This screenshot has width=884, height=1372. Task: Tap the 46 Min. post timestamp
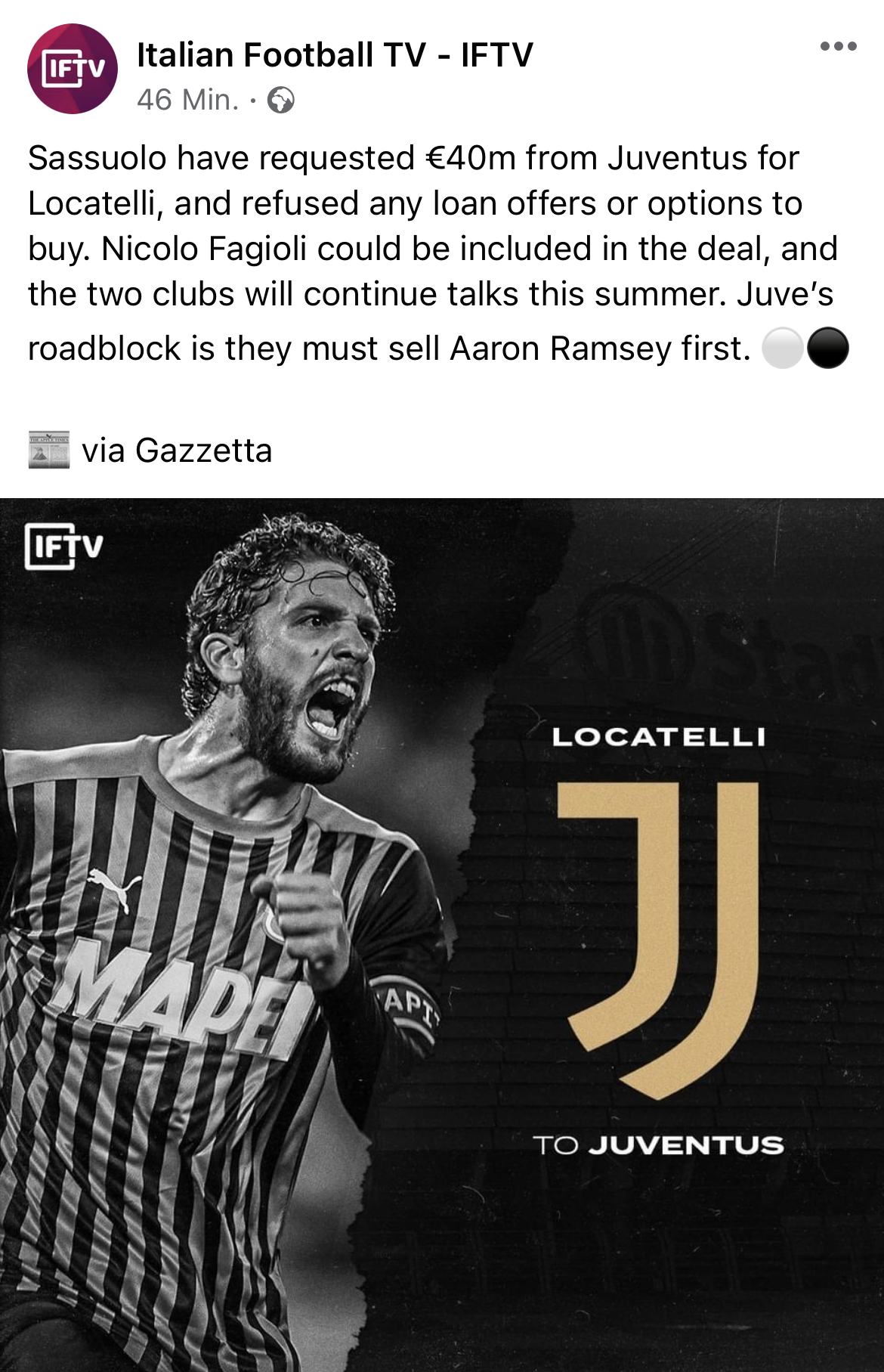click(187, 100)
